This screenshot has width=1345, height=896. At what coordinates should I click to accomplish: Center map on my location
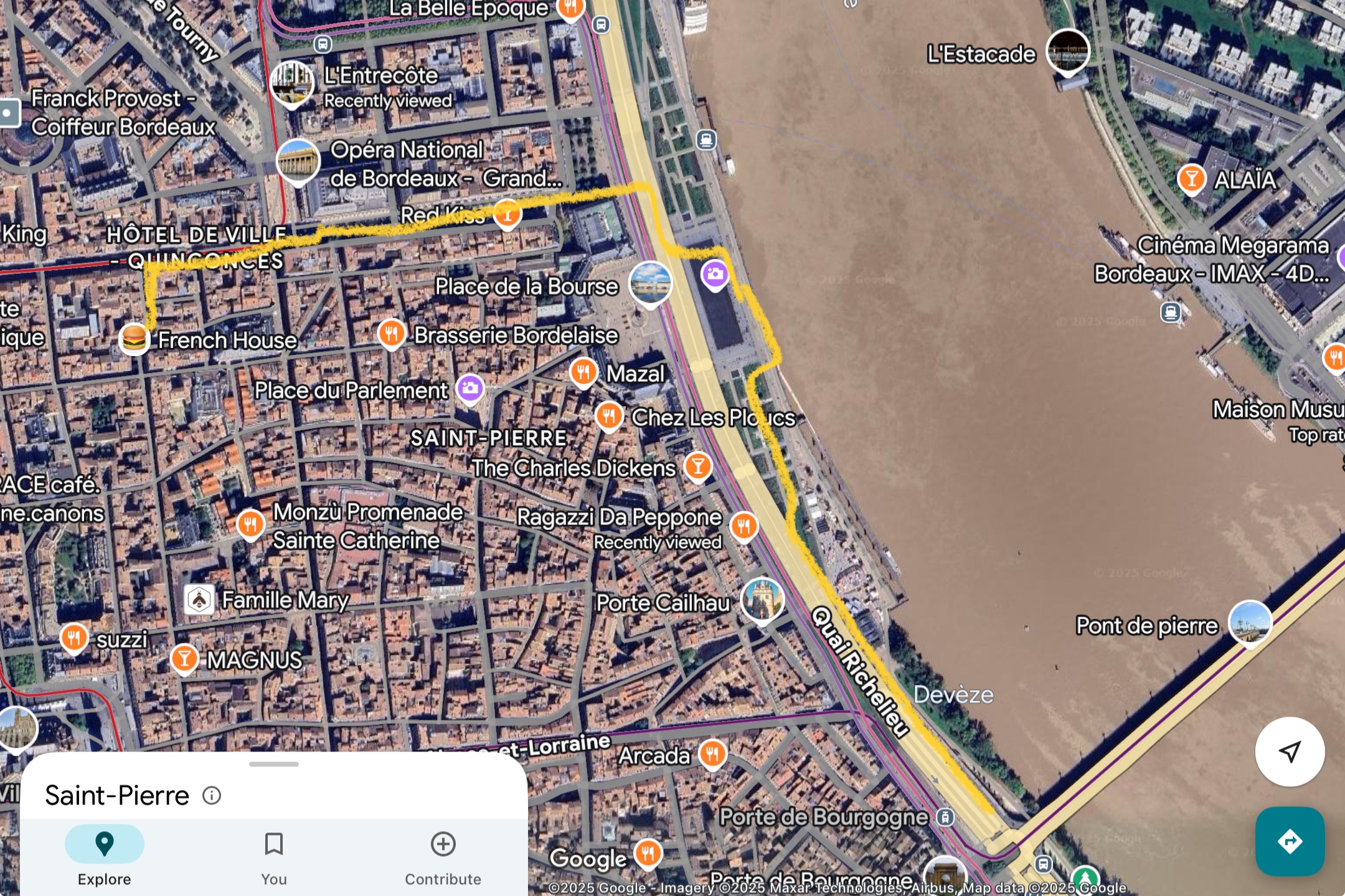coord(1290,751)
